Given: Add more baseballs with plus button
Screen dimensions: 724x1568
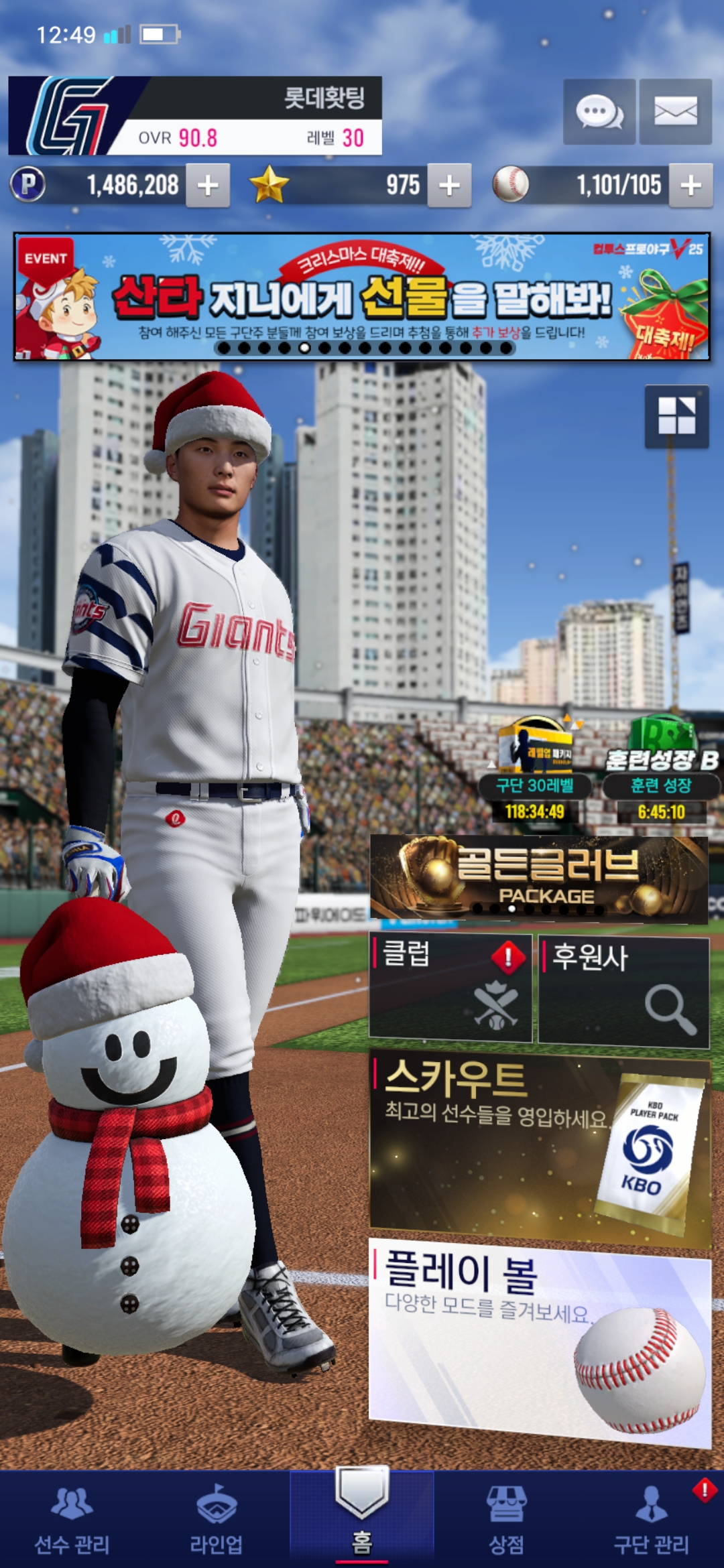Looking at the screenshot, I should 691,186.
